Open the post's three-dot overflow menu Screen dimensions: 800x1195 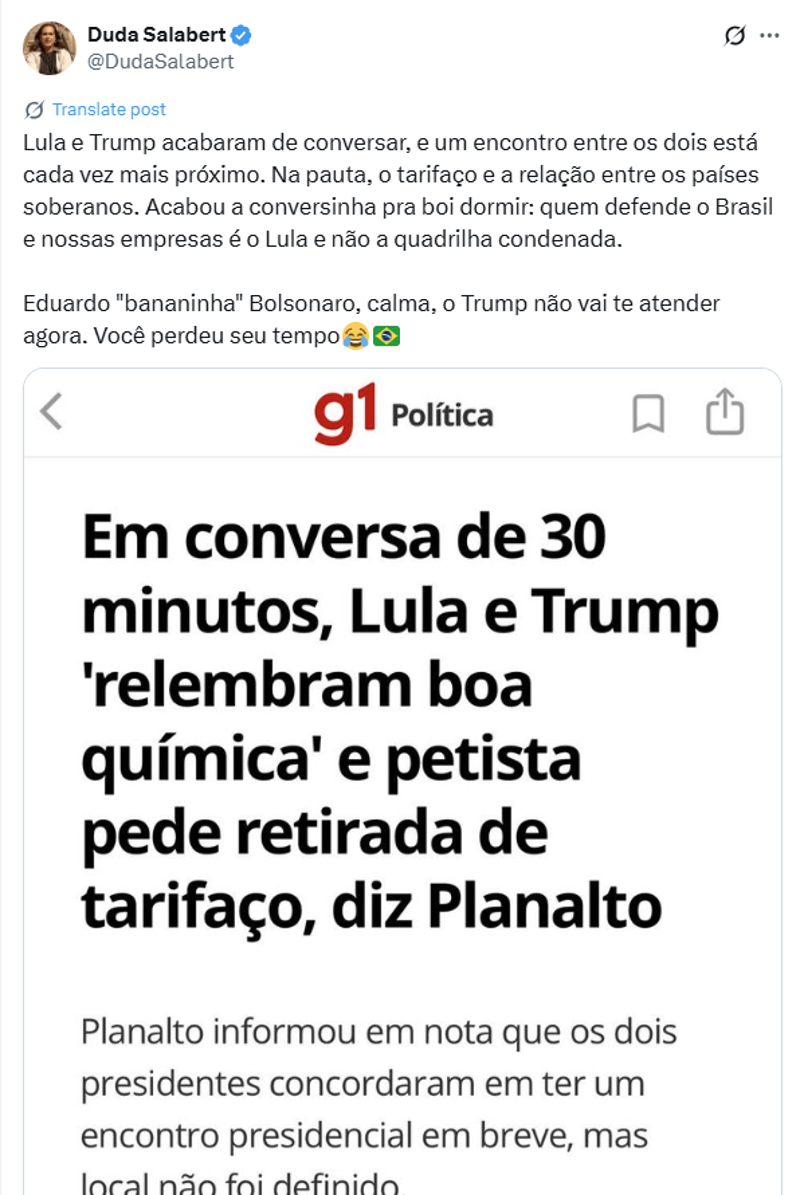coord(769,36)
